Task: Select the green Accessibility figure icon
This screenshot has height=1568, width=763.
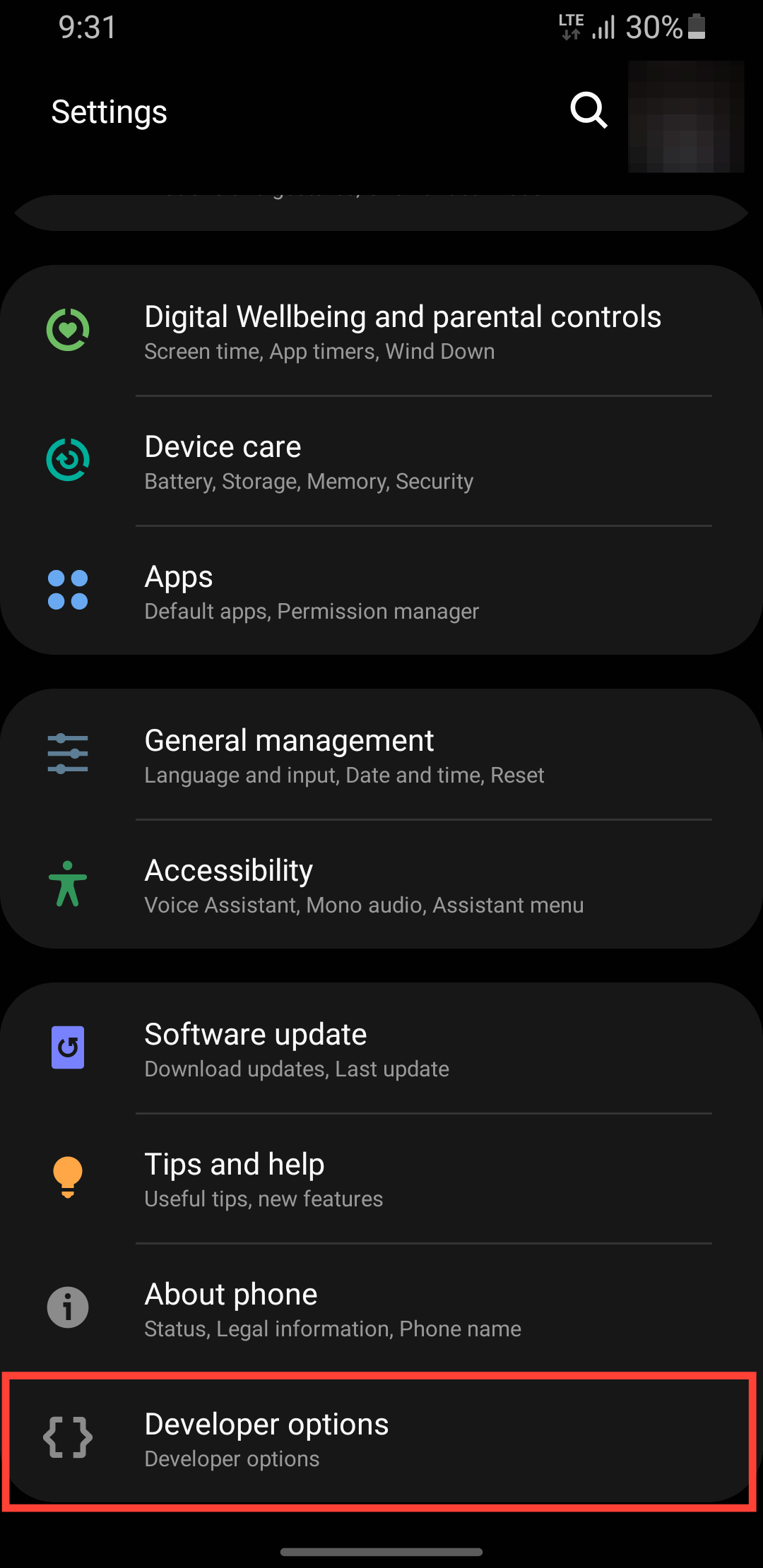Action: point(68,882)
